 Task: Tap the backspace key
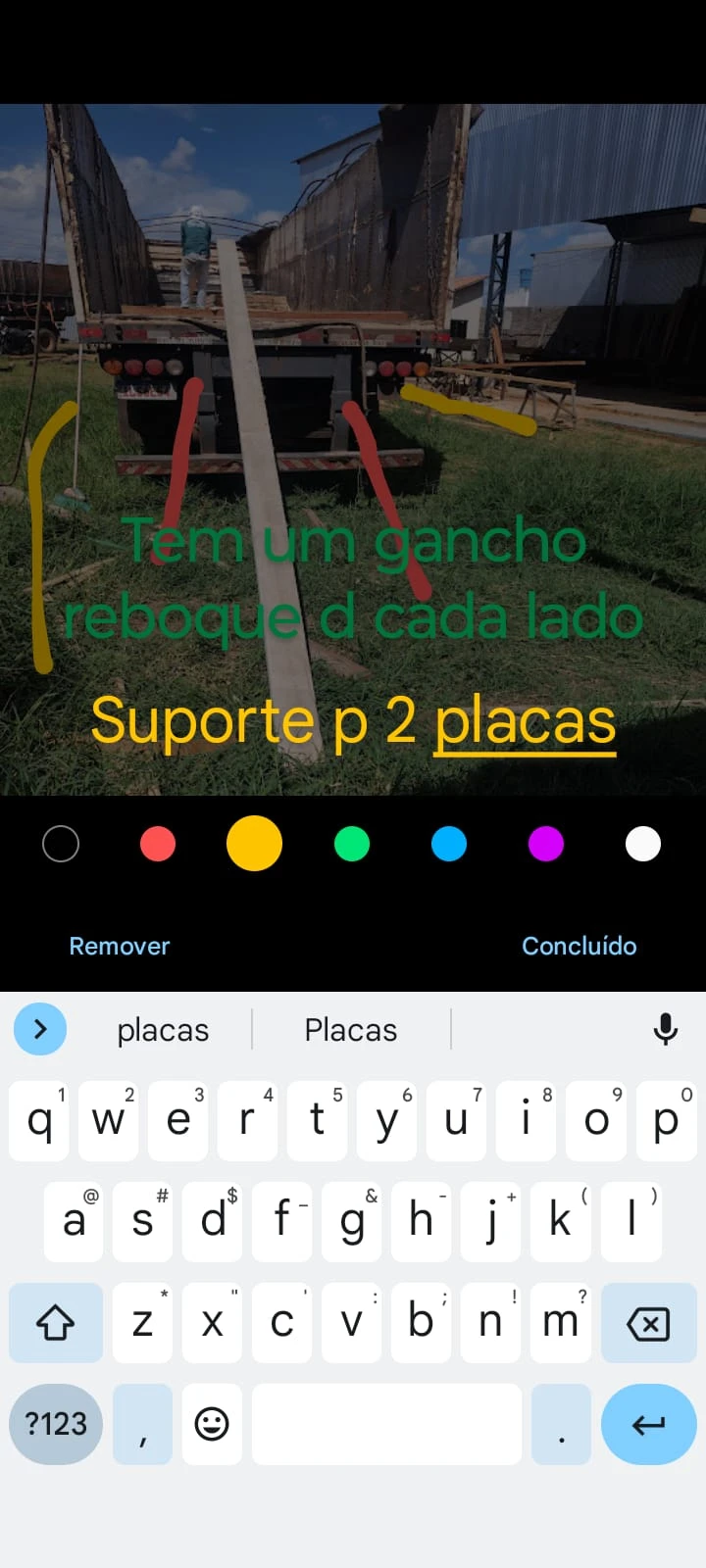coord(648,1324)
